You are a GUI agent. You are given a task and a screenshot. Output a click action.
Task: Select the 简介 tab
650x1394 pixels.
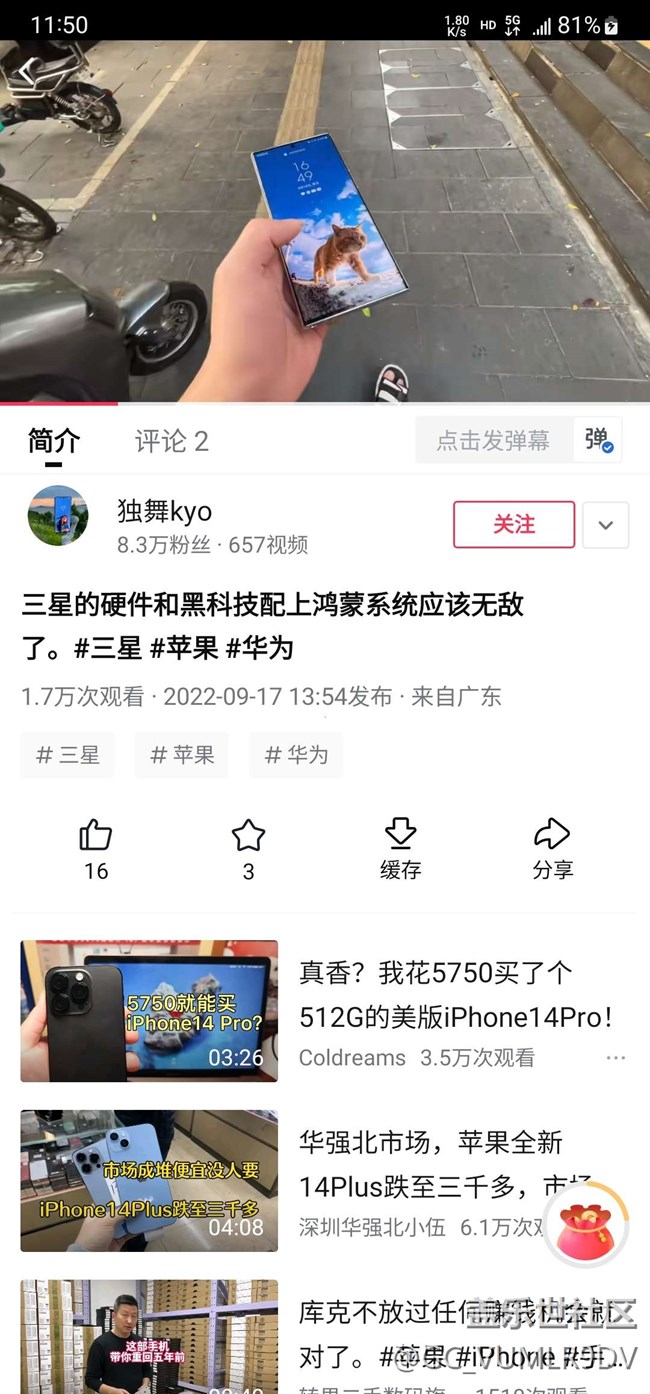[x=54, y=441]
